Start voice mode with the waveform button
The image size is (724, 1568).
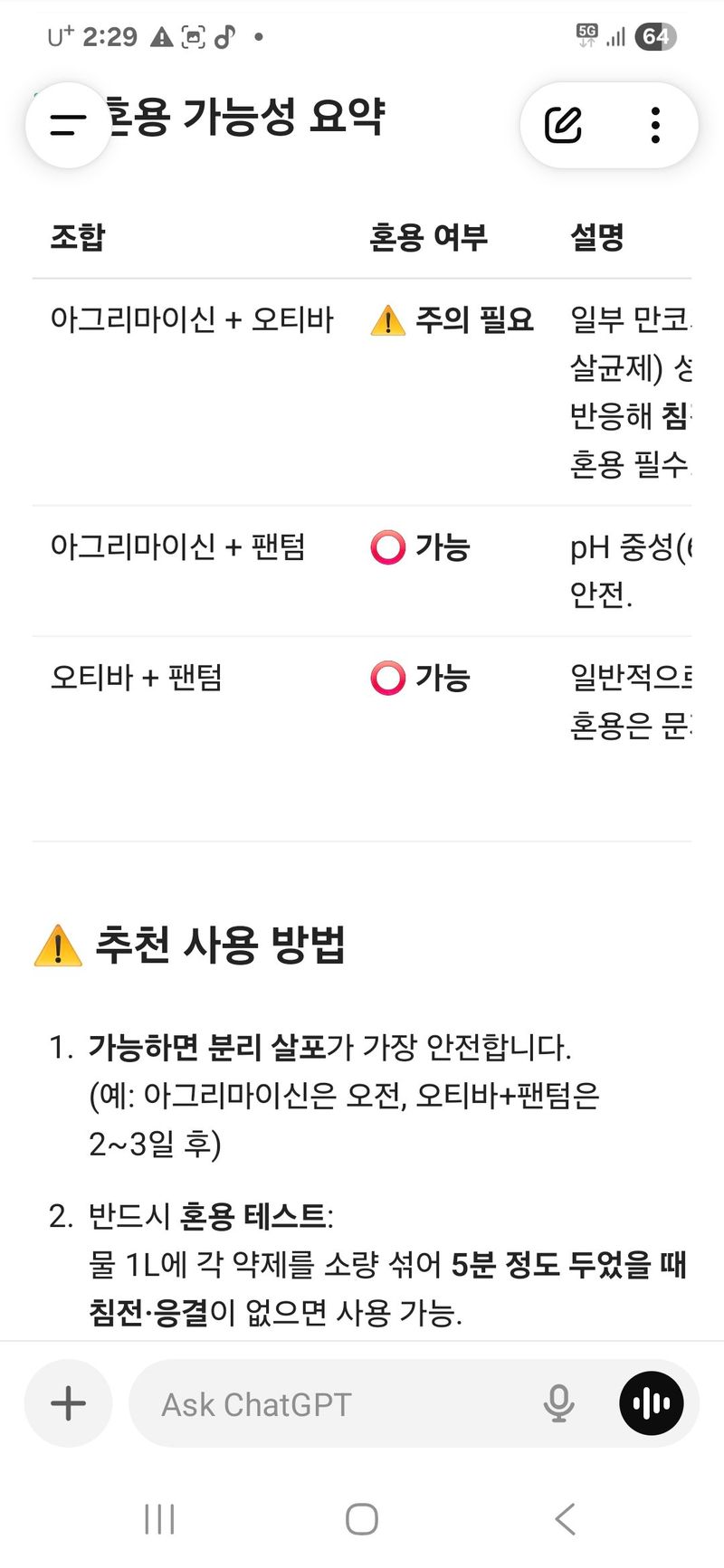pos(652,1403)
